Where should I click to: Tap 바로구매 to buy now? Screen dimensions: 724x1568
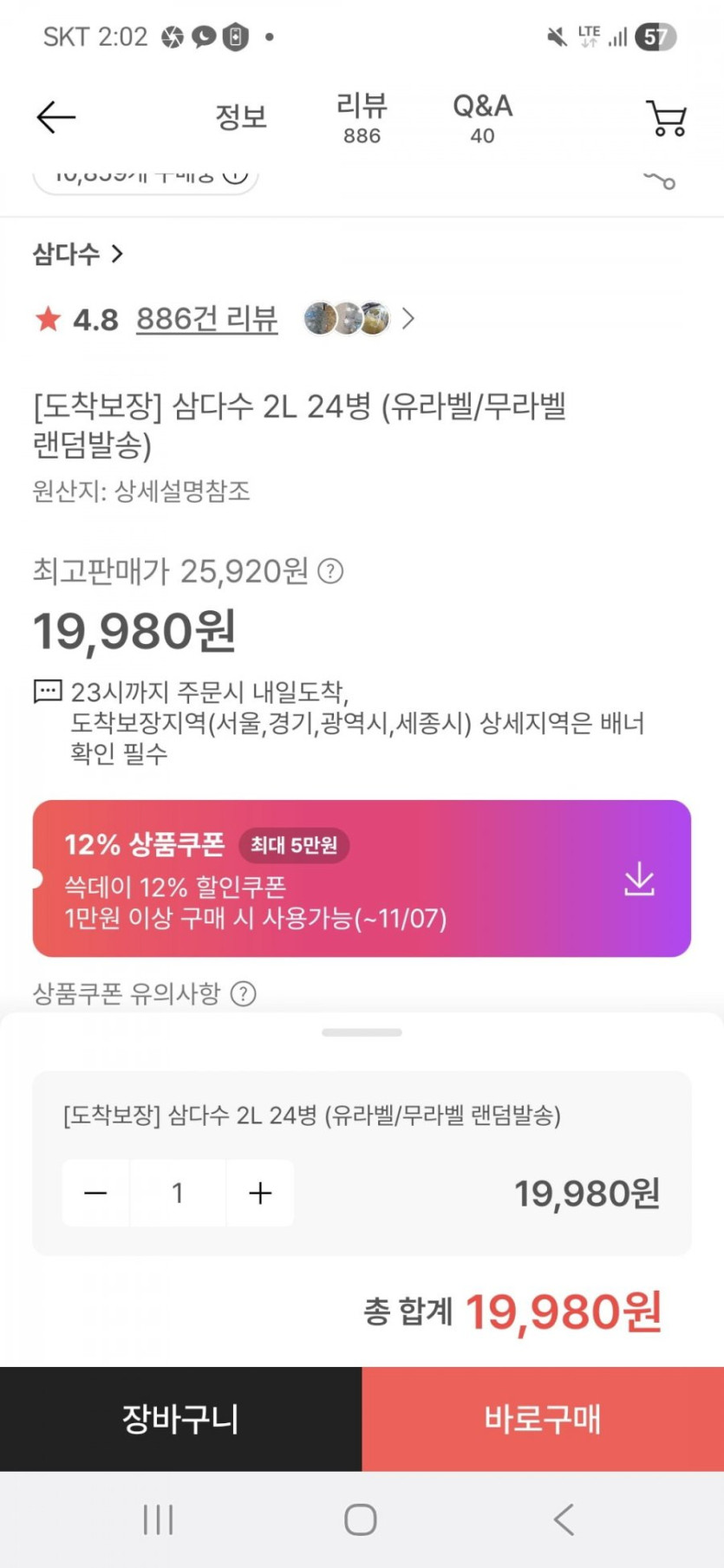click(x=543, y=1419)
